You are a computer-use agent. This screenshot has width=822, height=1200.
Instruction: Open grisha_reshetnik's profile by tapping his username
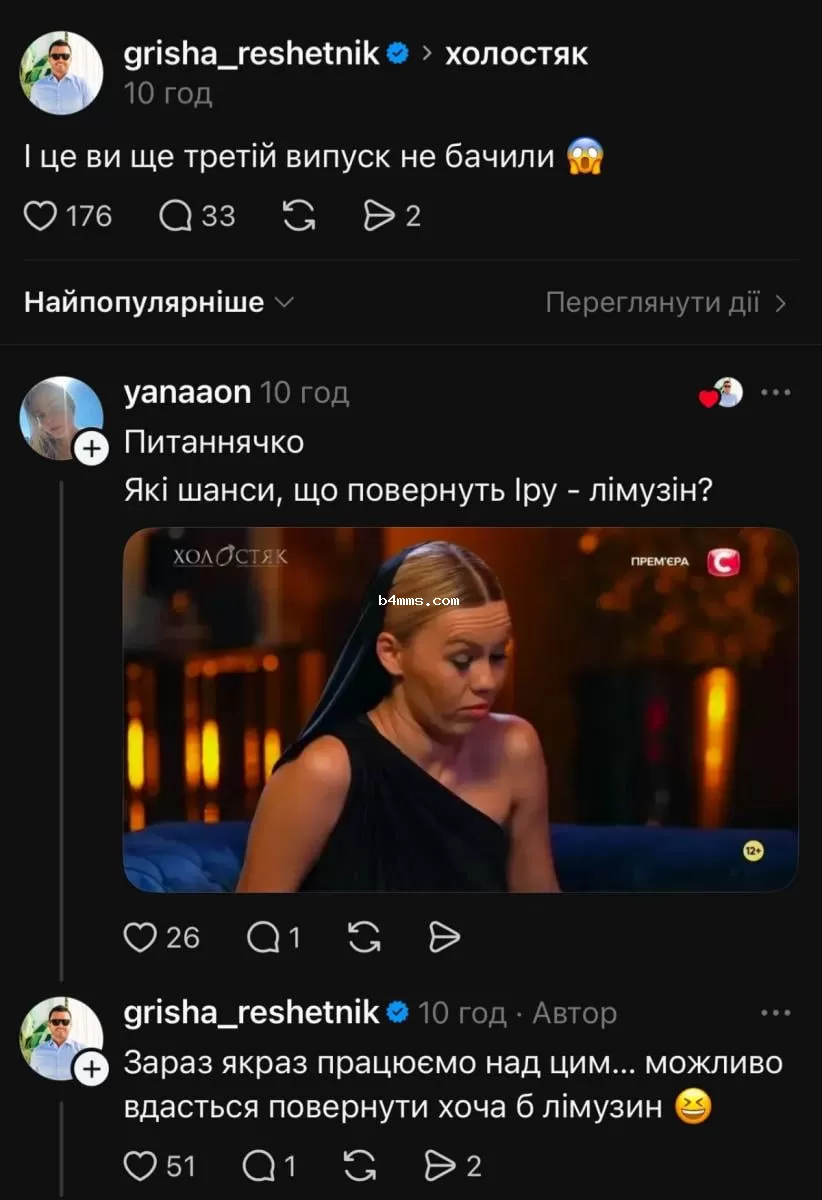click(248, 55)
